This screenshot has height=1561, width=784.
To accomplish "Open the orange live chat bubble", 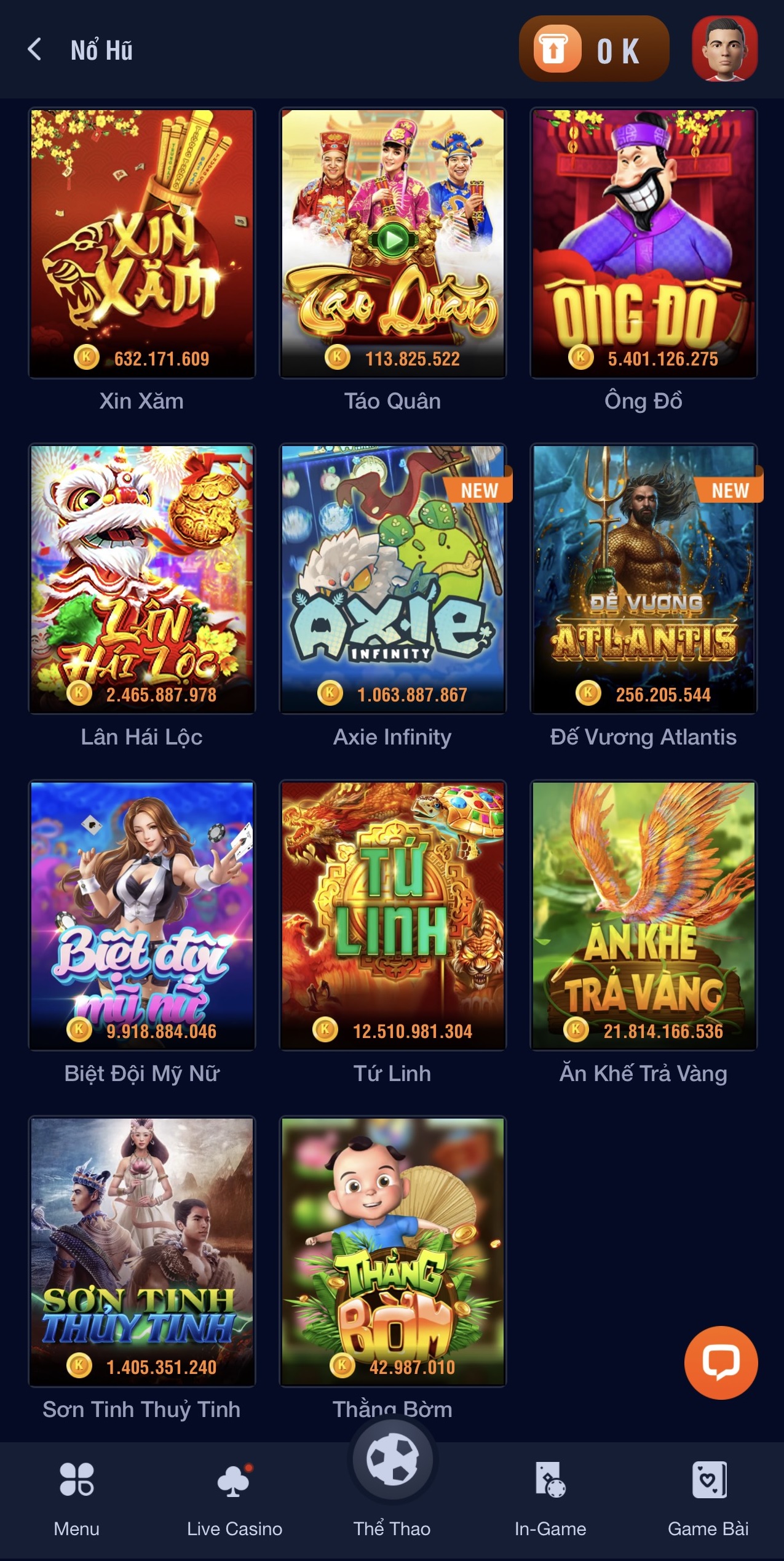I will 721,1362.
